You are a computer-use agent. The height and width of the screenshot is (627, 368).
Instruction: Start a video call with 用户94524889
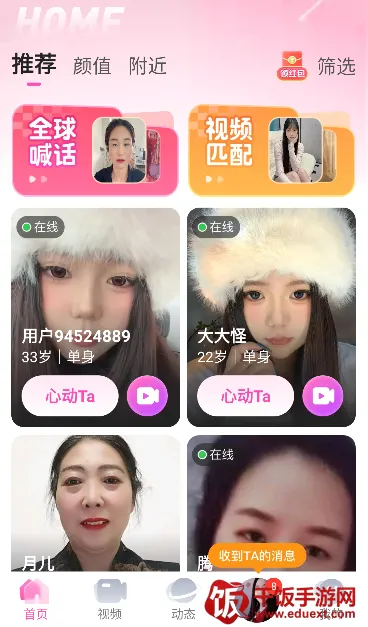click(147, 396)
